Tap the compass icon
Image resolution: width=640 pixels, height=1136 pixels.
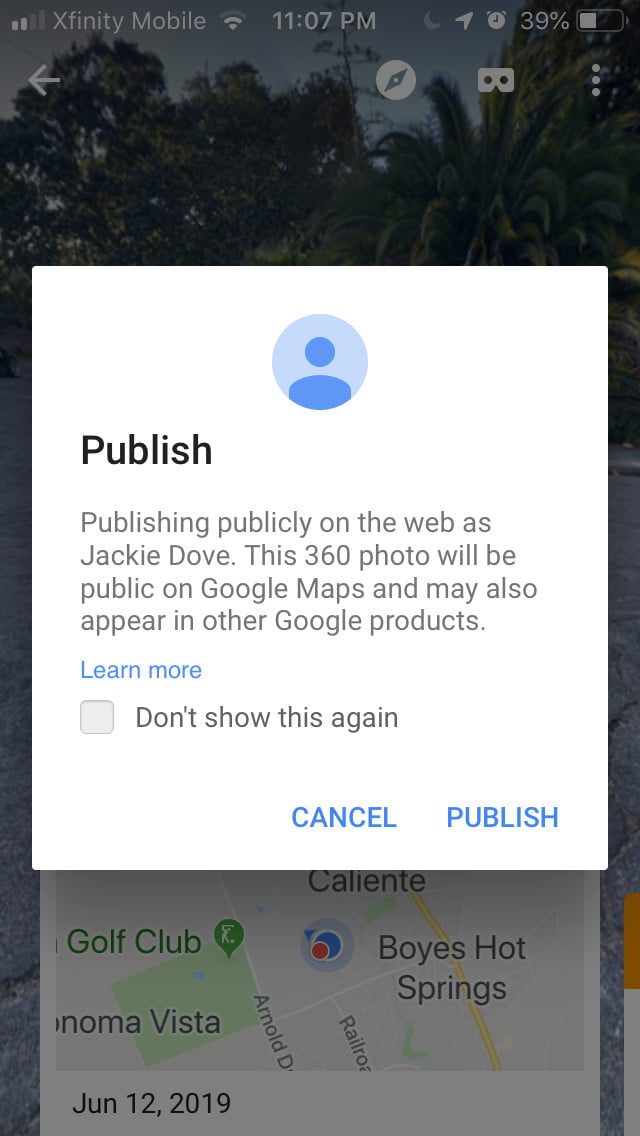pos(395,81)
